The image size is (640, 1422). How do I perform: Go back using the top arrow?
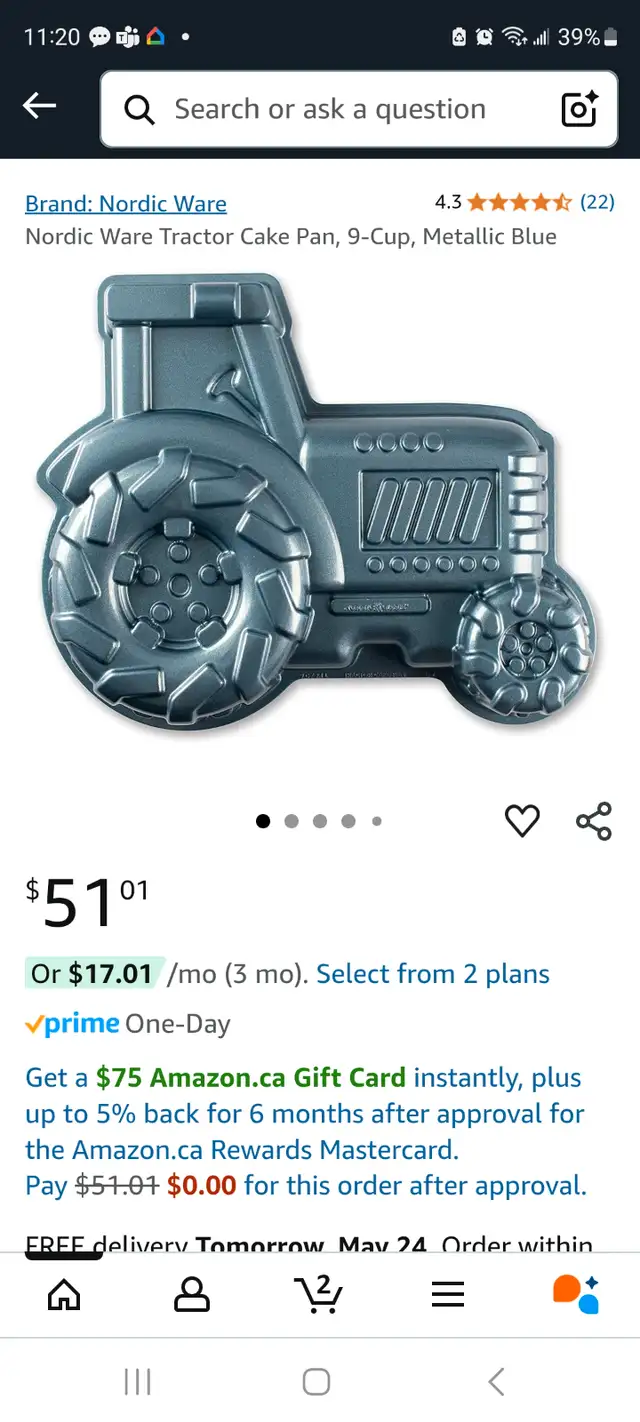[x=40, y=105]
